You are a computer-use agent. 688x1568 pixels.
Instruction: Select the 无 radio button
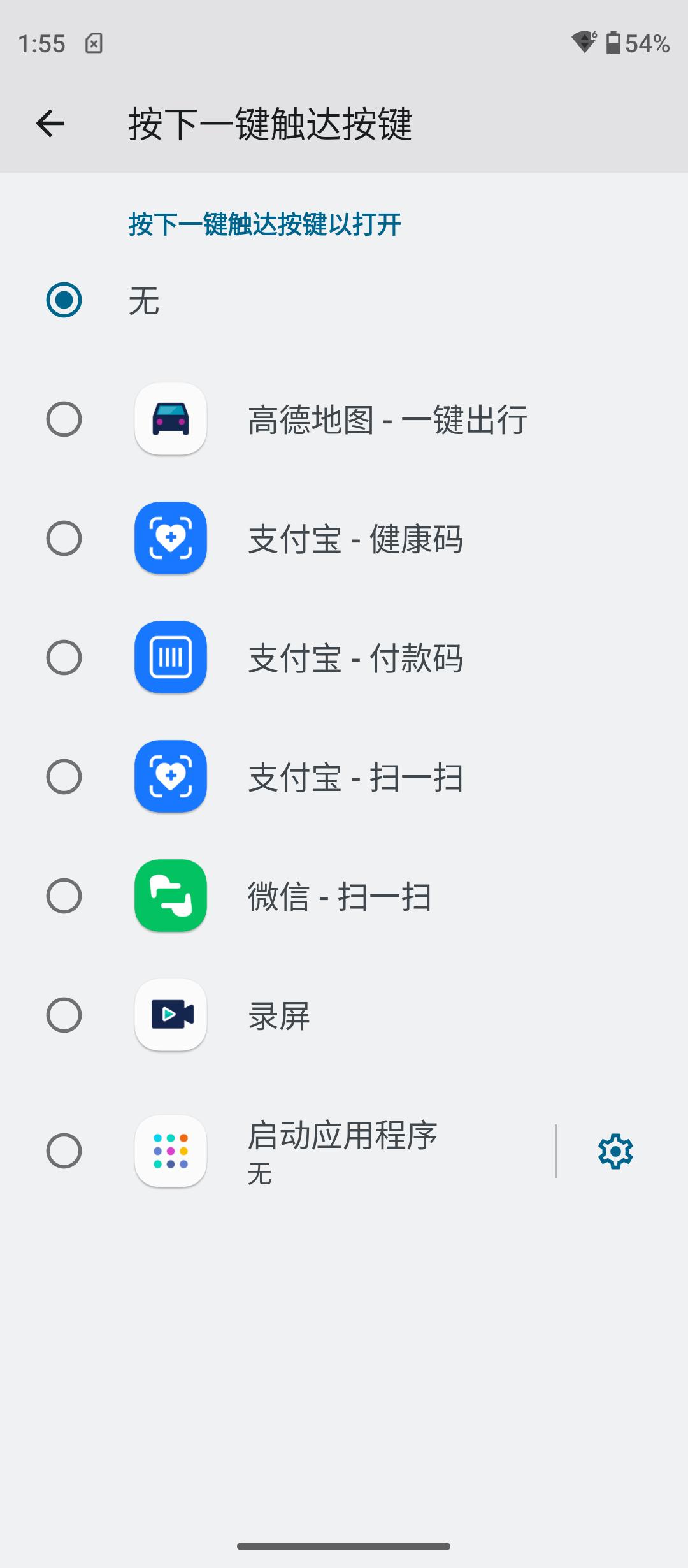point(64,300)
